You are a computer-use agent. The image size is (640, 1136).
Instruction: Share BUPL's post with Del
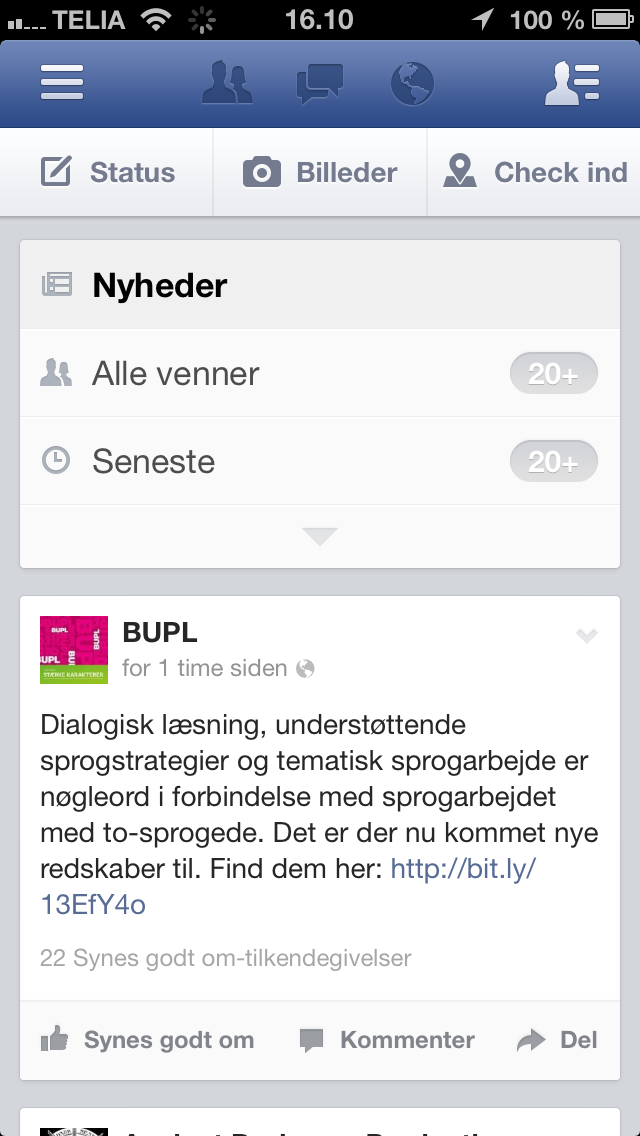coord(557,1040)
